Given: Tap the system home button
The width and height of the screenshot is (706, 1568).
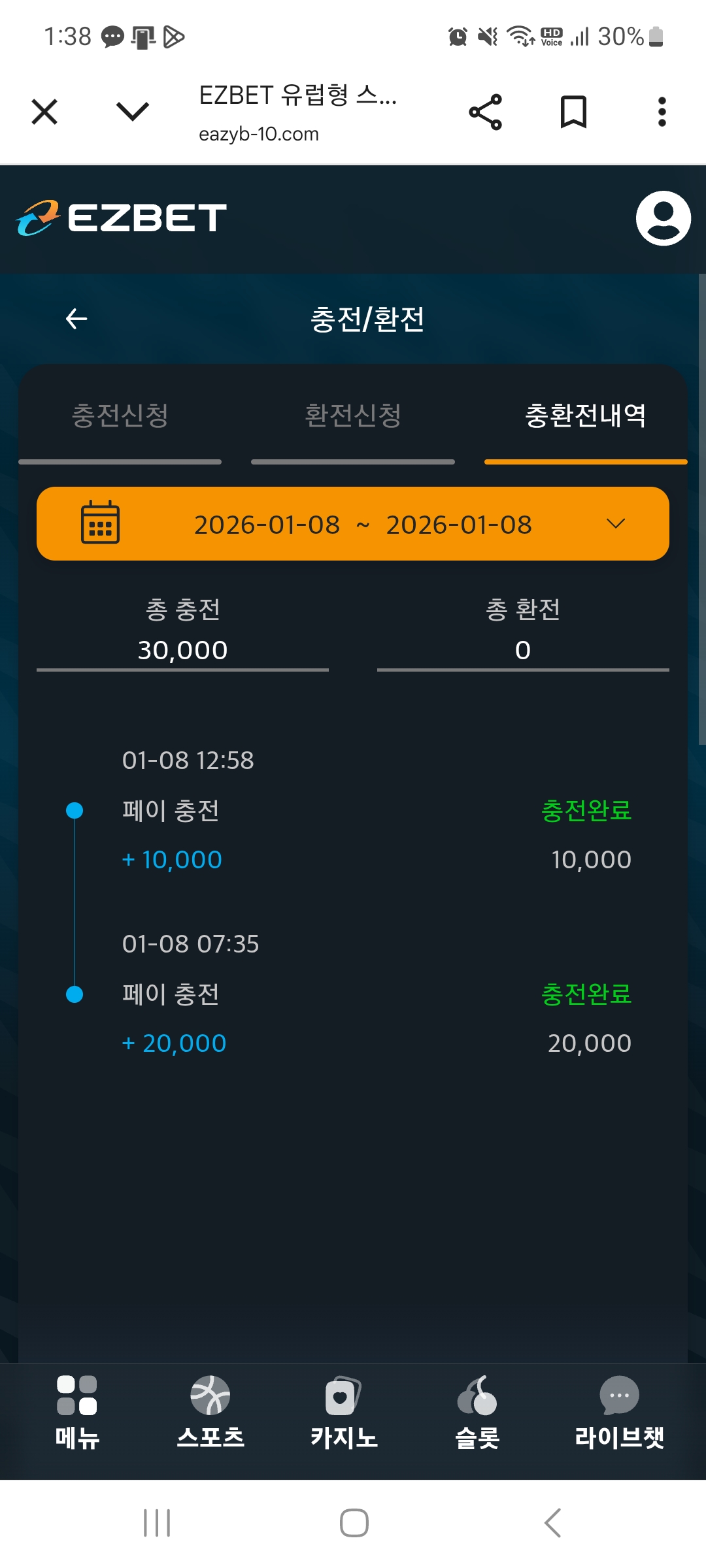Looking at the screenshot, I should 354,1523.
